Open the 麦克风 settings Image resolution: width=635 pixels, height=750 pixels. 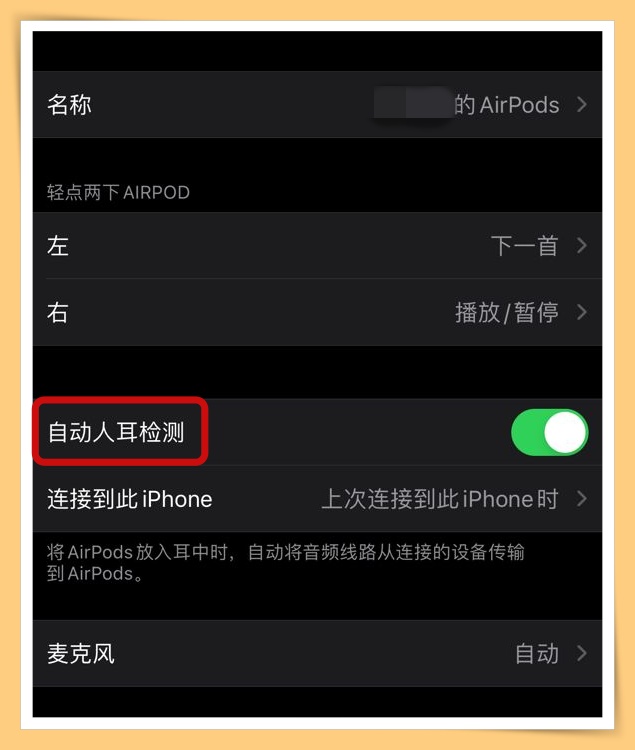coord(317,654)
